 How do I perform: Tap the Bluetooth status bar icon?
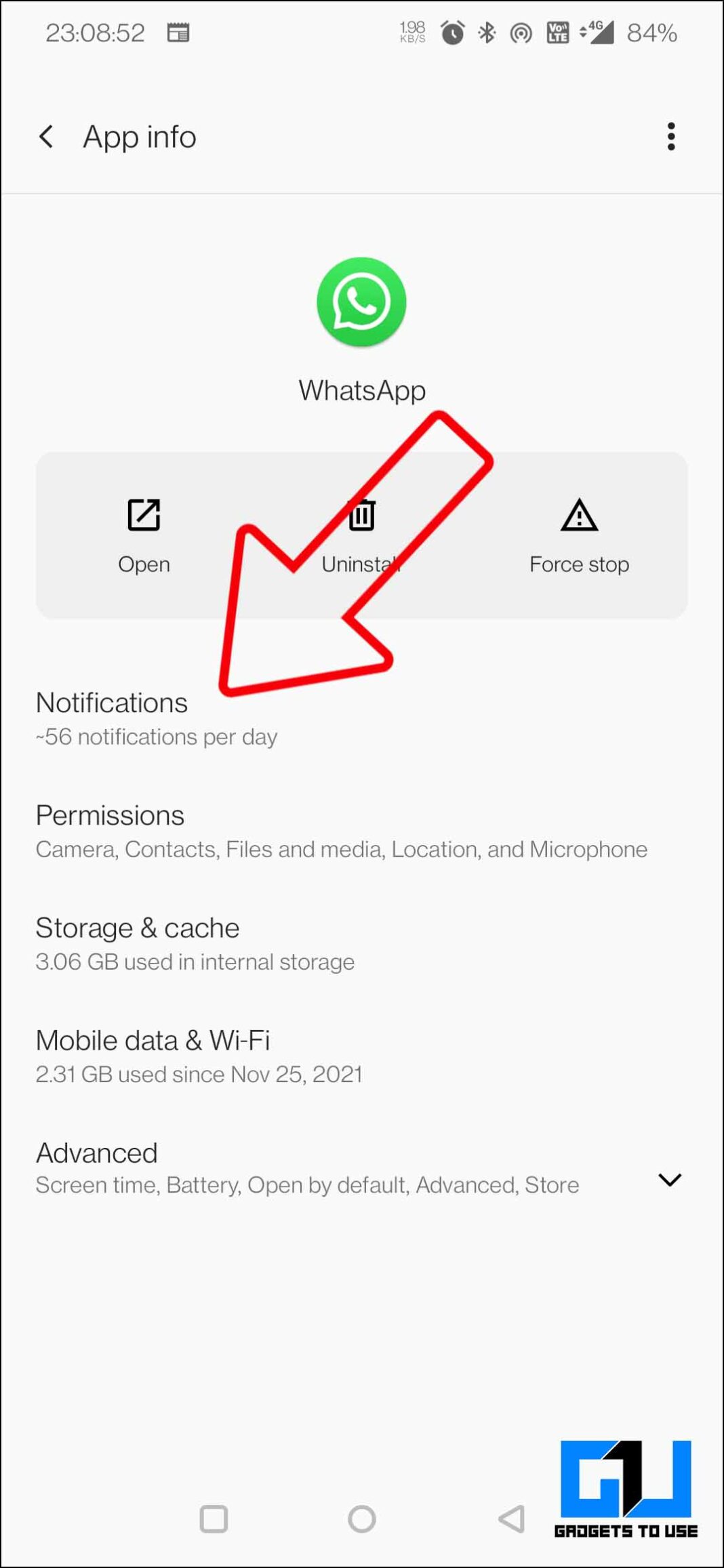click(487, 31)
